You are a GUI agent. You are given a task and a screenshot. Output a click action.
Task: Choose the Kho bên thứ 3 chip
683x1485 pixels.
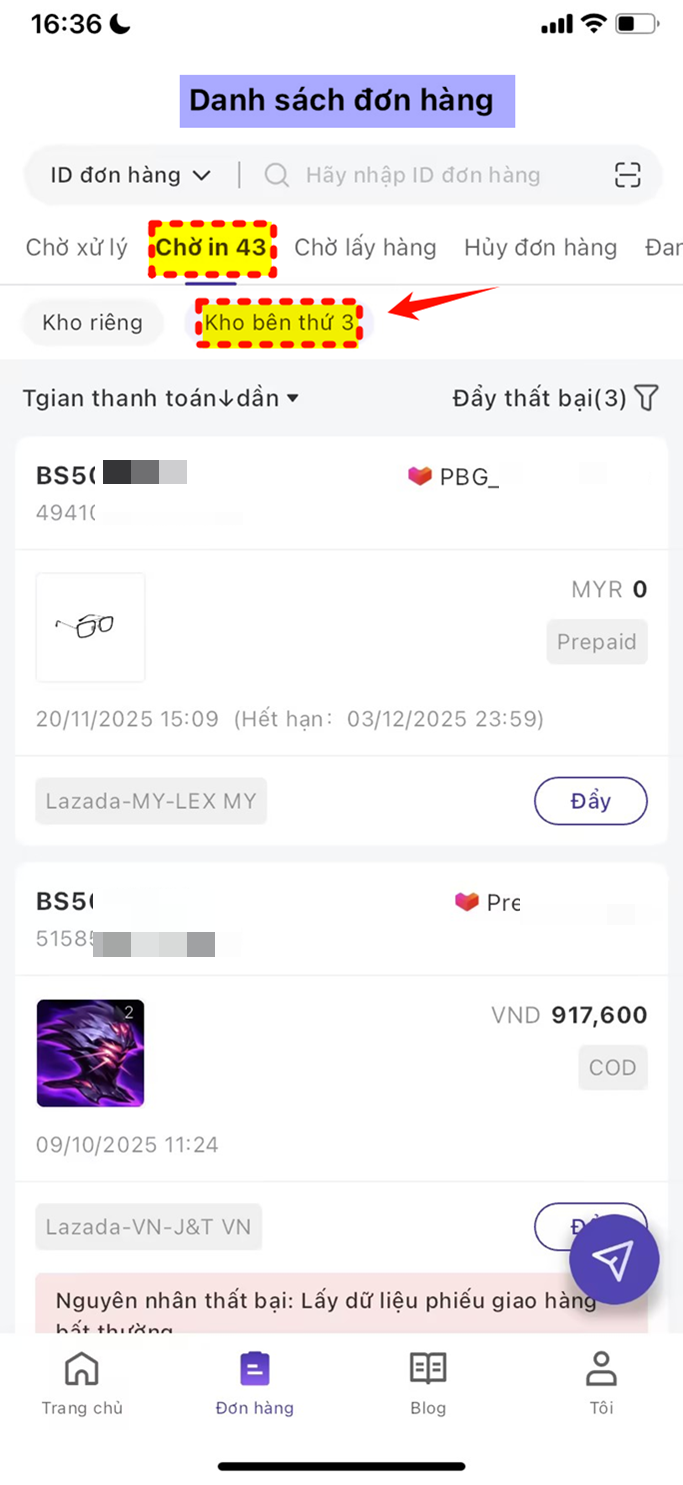point(279,323)
